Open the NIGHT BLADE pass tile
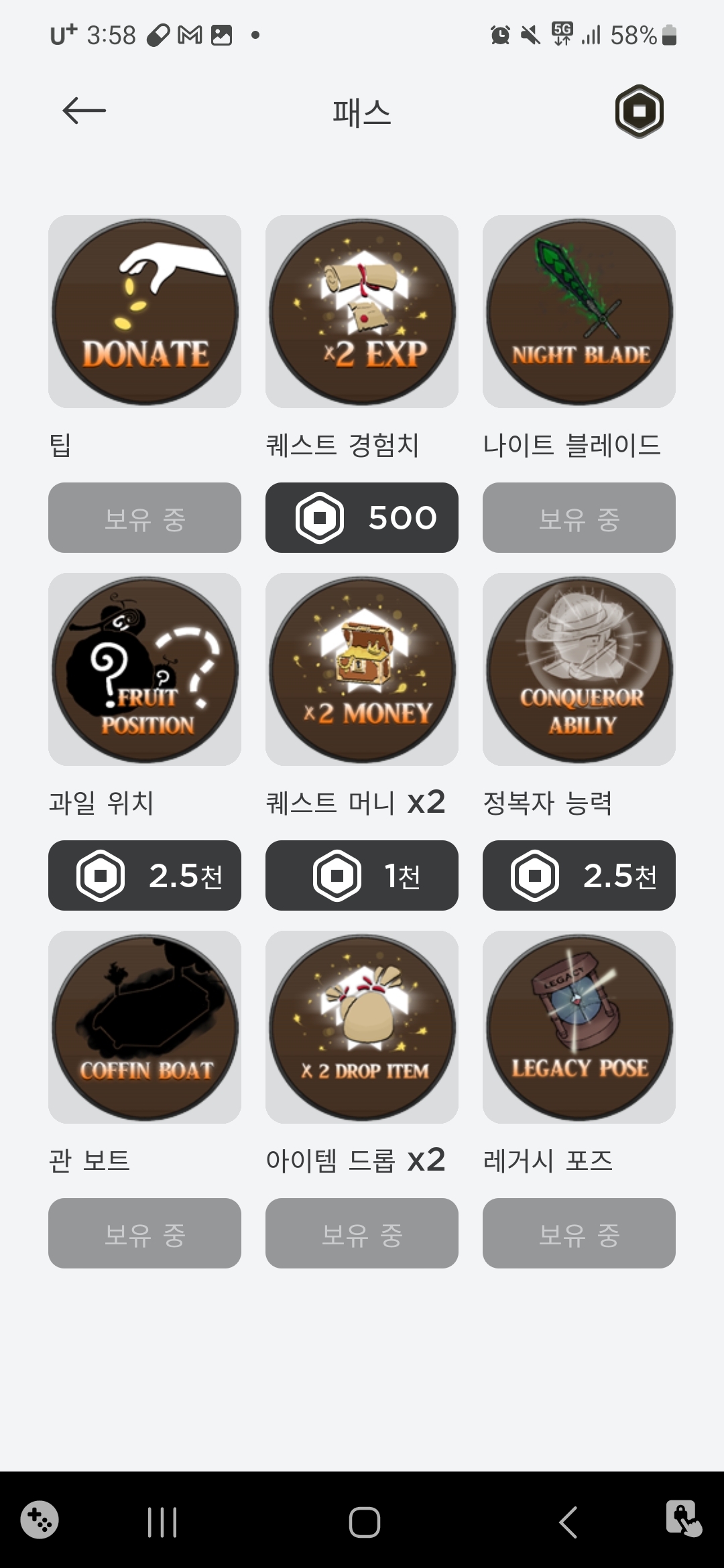 pyautogui.click(x=579, y=312)
